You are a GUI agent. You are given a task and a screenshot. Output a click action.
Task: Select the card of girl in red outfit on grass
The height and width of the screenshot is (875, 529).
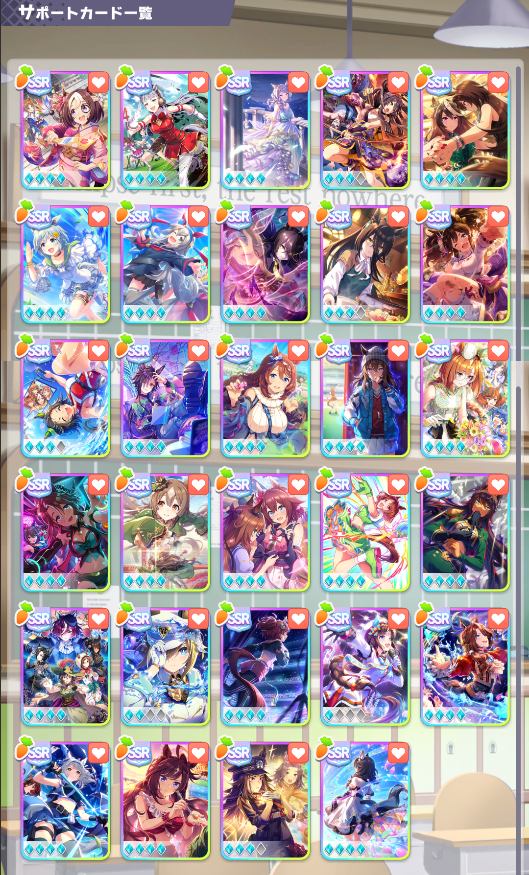pyautogui.click(x=166, y=129)
